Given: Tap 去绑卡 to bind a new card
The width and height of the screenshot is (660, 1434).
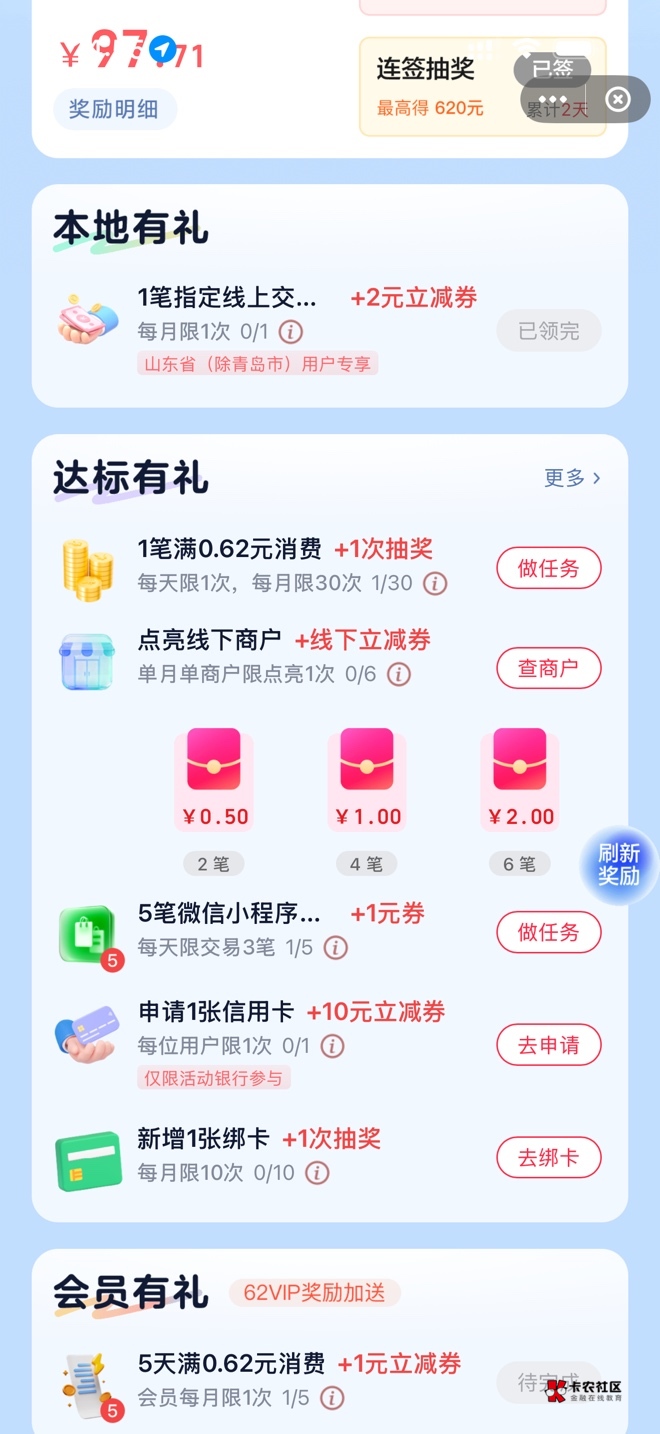Looking at the screenshot, I should 548,1158.
